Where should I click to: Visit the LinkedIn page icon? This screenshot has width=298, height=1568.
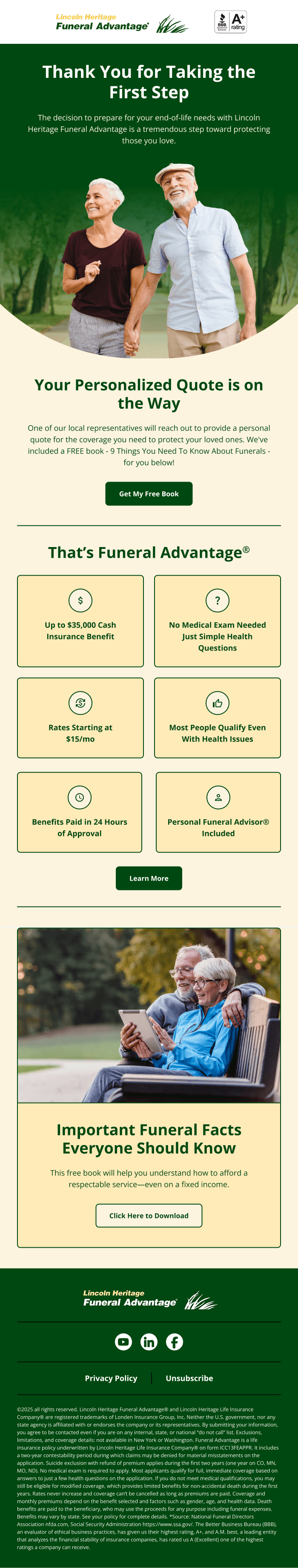(149, 1342)
